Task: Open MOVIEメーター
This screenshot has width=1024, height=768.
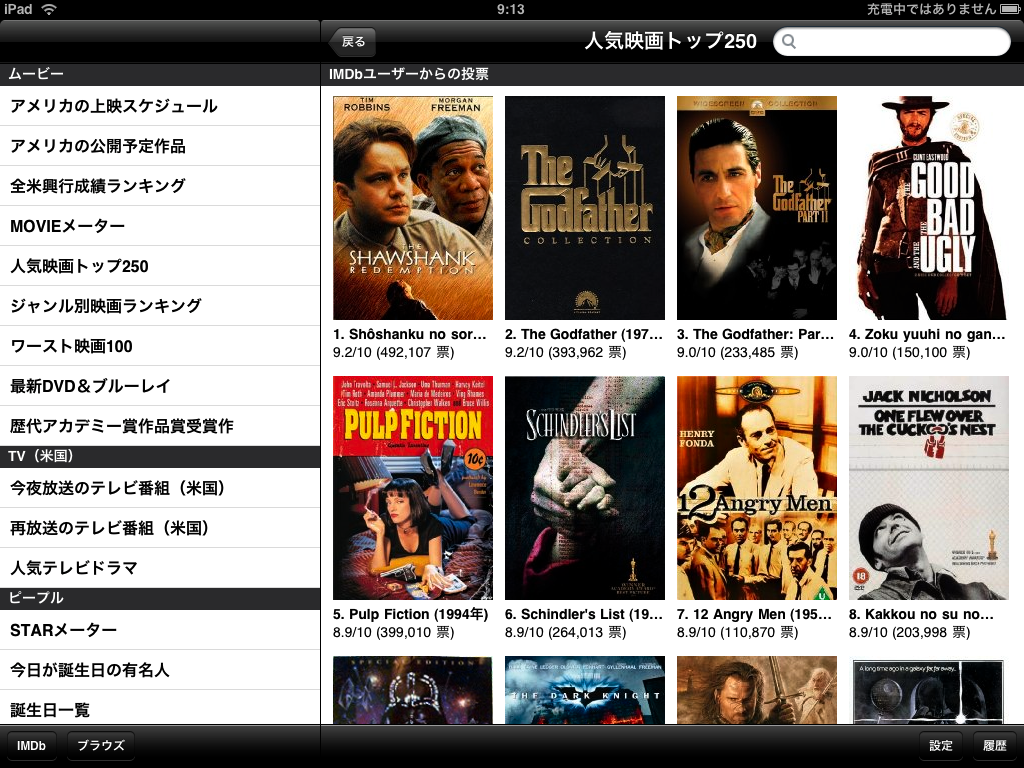Action: point(160,226)
